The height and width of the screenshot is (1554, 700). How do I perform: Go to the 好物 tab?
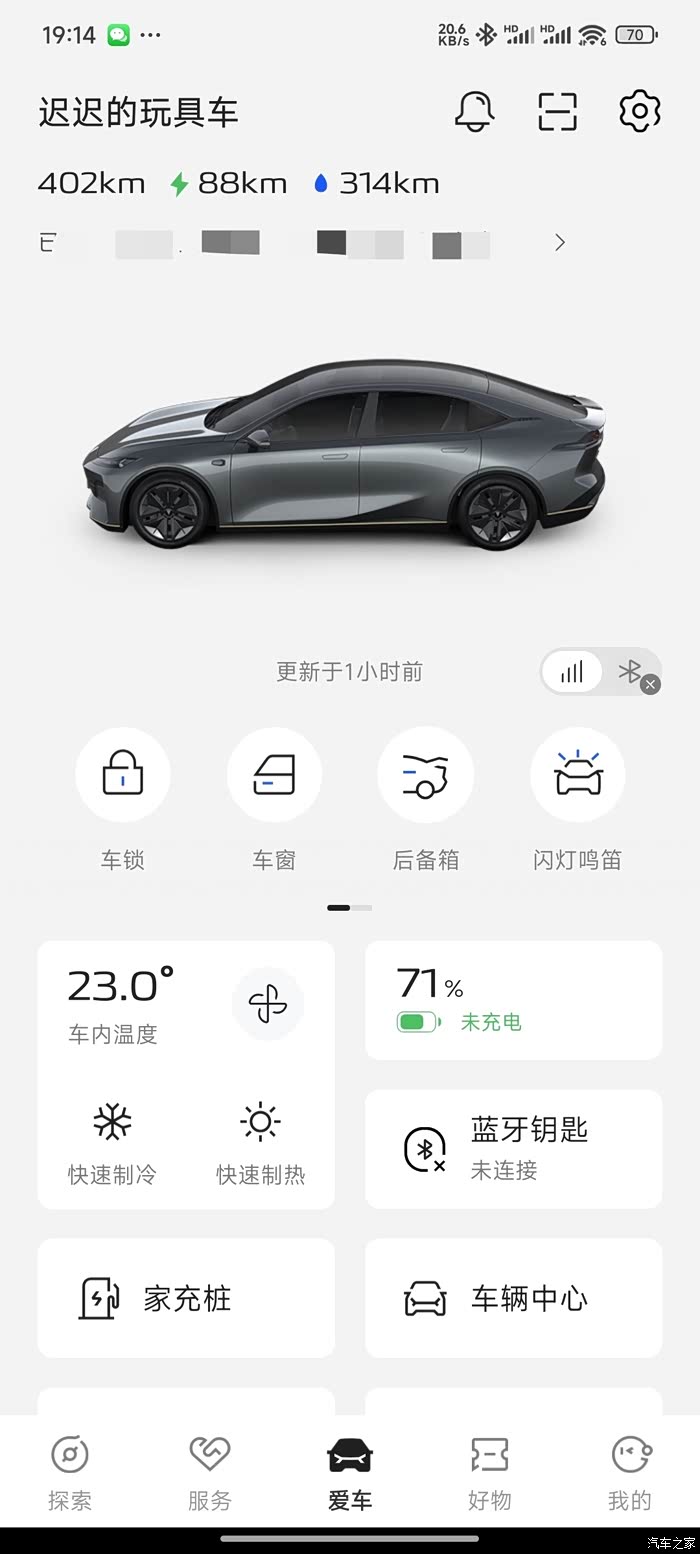[x=489, y=1472]
